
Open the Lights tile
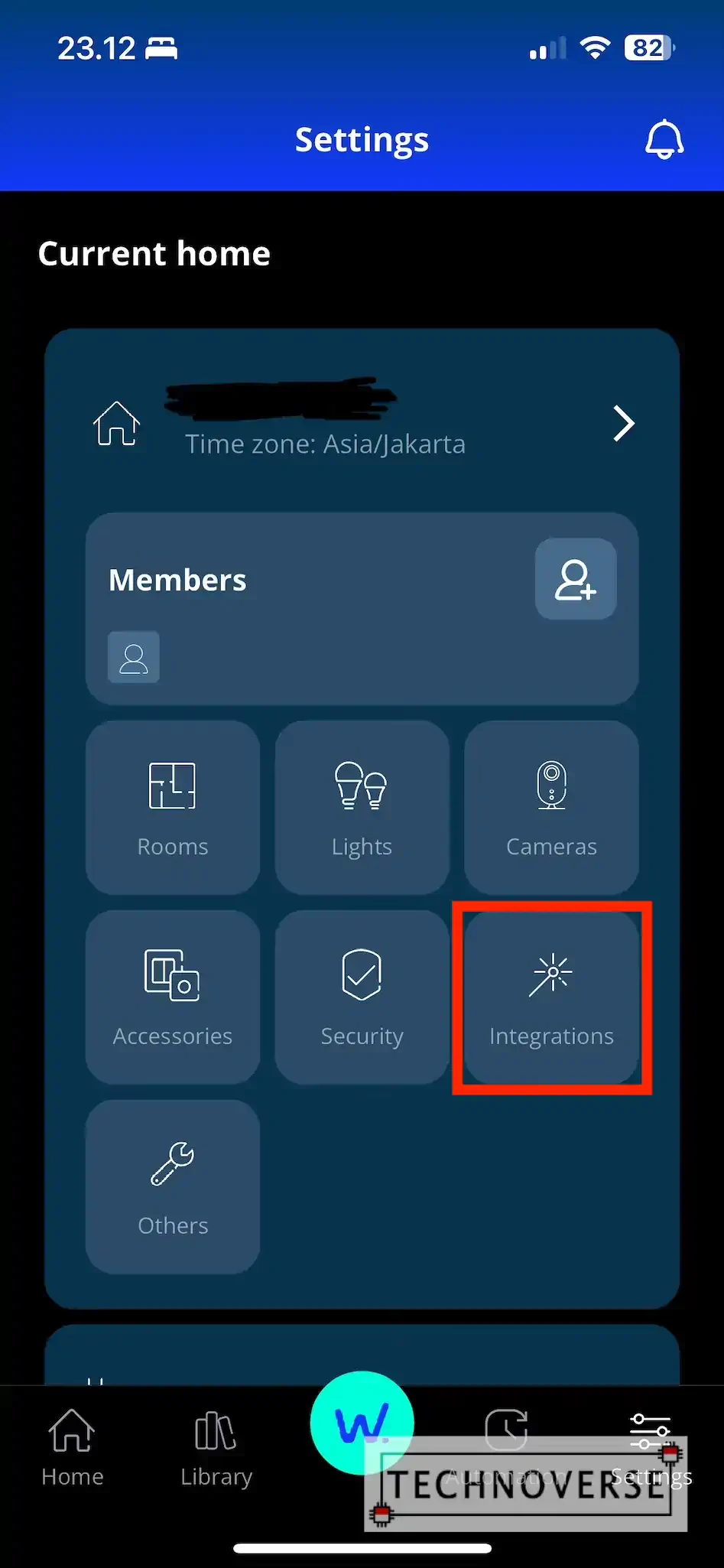[362, 807]
